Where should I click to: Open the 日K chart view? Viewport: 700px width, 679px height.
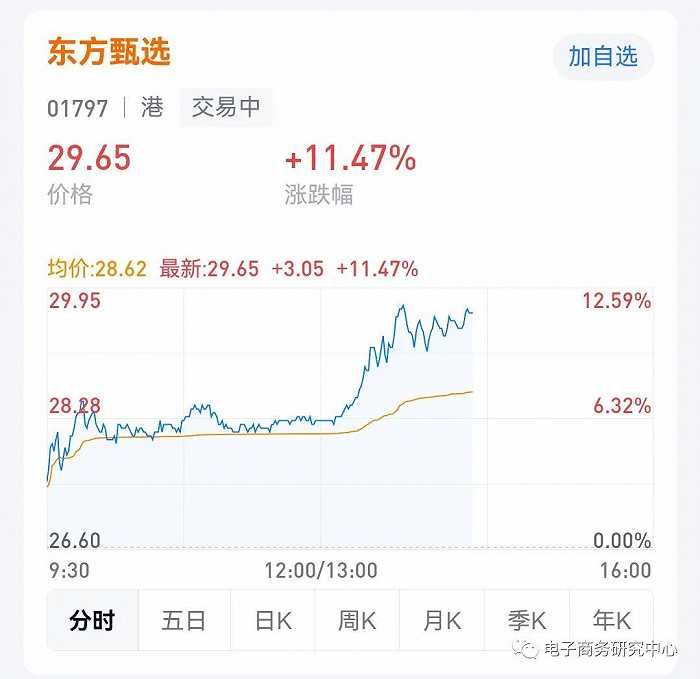[x=272, y=620]
